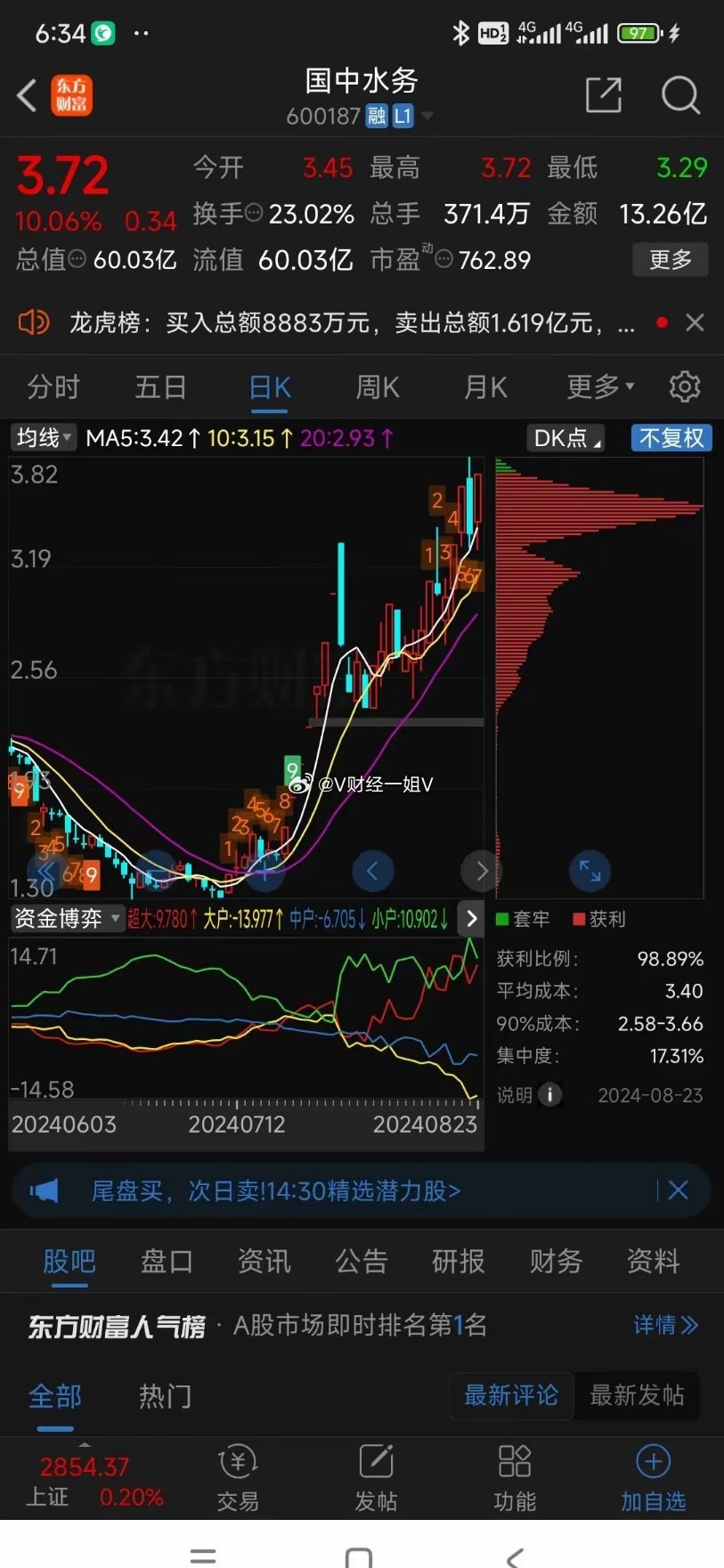Switch to 五日 chart tab

[x=161, y=387]
